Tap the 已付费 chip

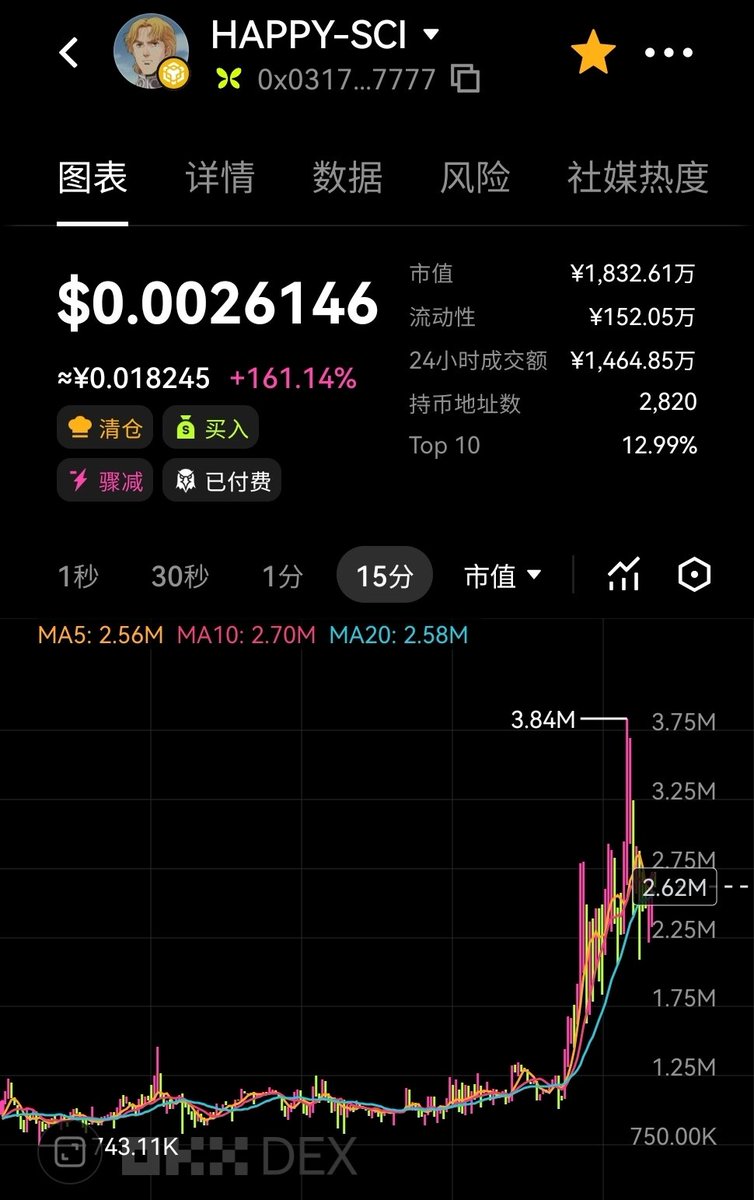click(x=222, y=481)
